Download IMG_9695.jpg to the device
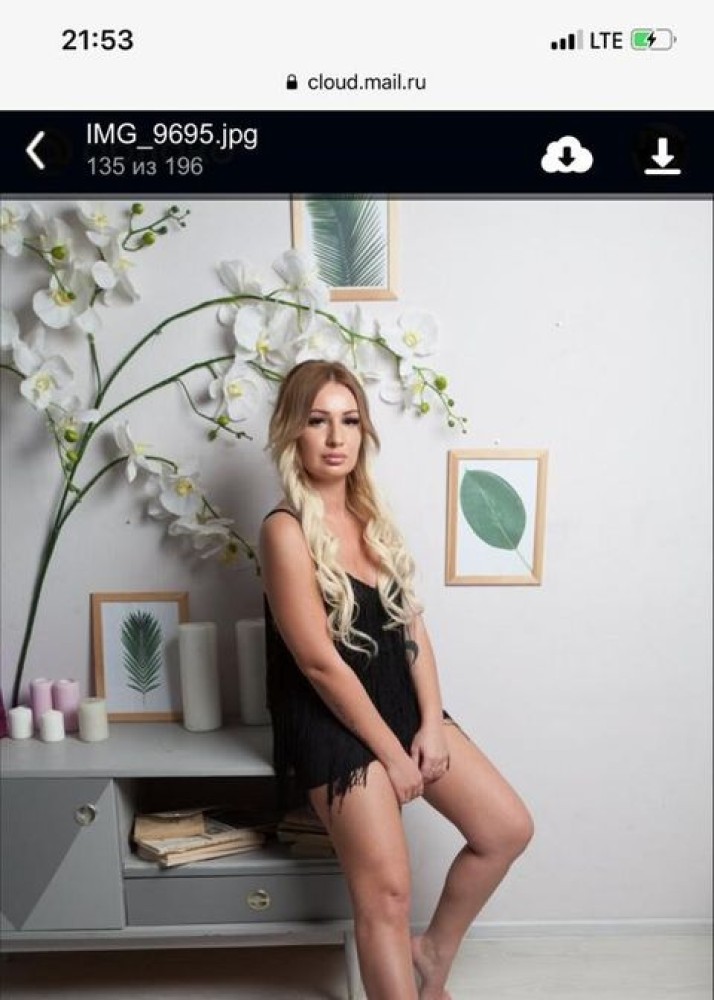 [662, 155]
